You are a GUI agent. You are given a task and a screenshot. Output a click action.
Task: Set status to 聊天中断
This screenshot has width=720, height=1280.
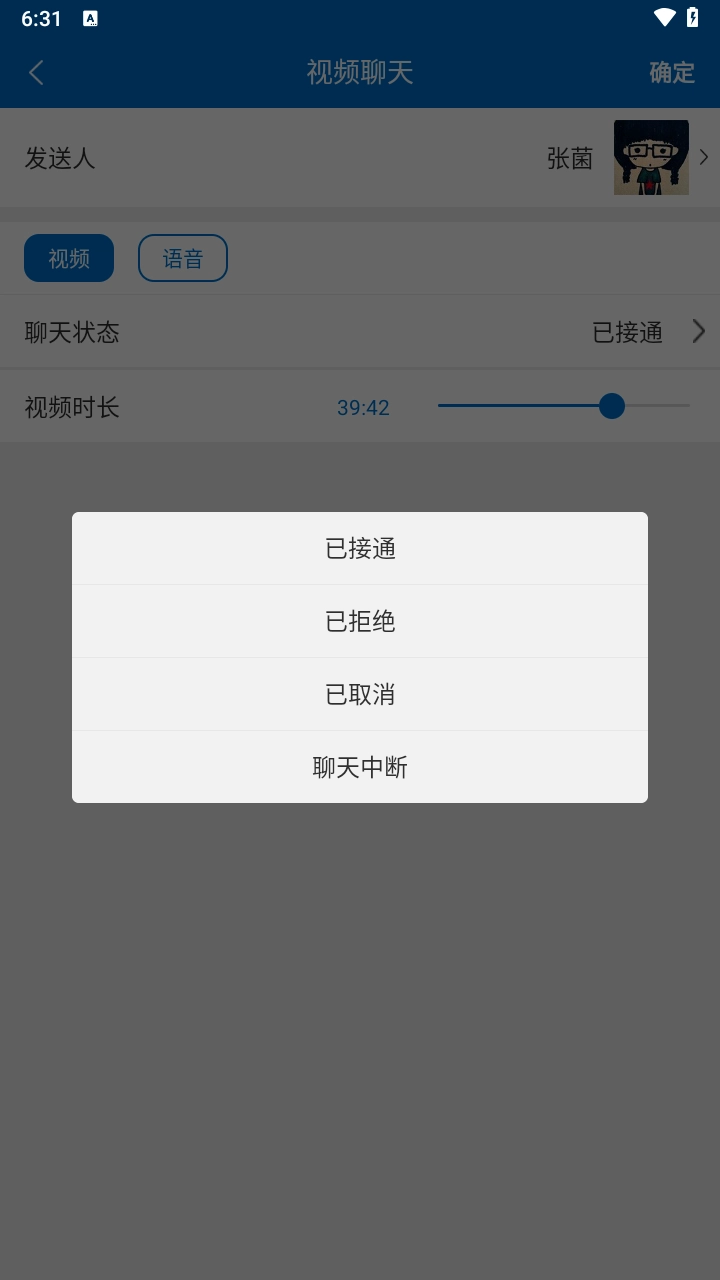tap(360, 767)
